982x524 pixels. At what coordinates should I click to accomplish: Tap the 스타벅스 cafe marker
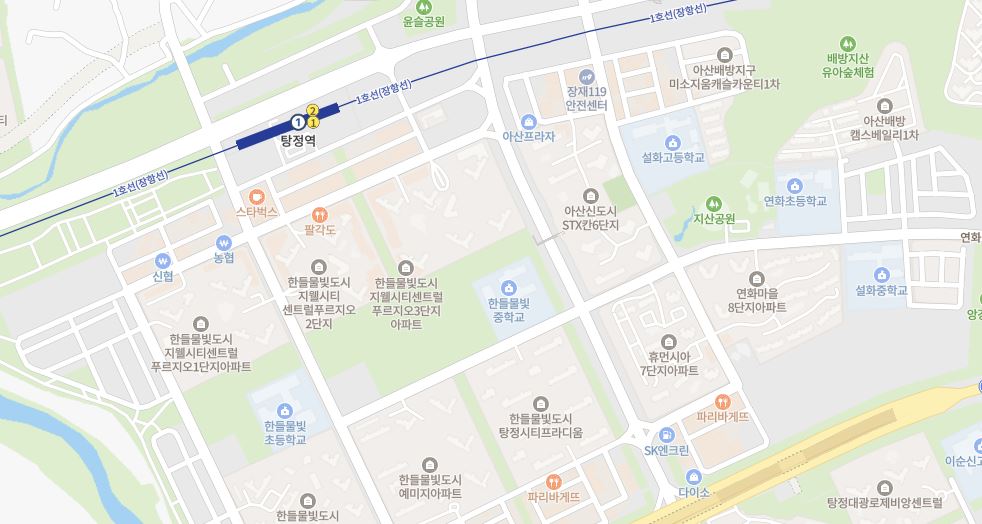(x=257, y=197)
